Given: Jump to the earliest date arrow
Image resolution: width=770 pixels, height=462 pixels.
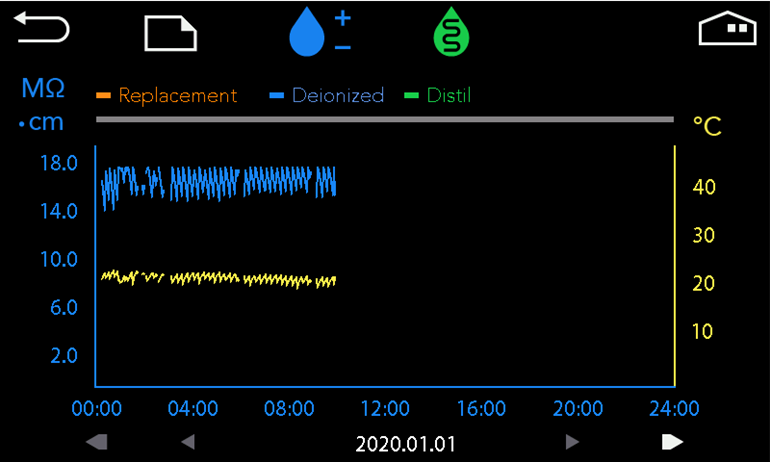Looking at the screenshot, I should tap(96, 441).
